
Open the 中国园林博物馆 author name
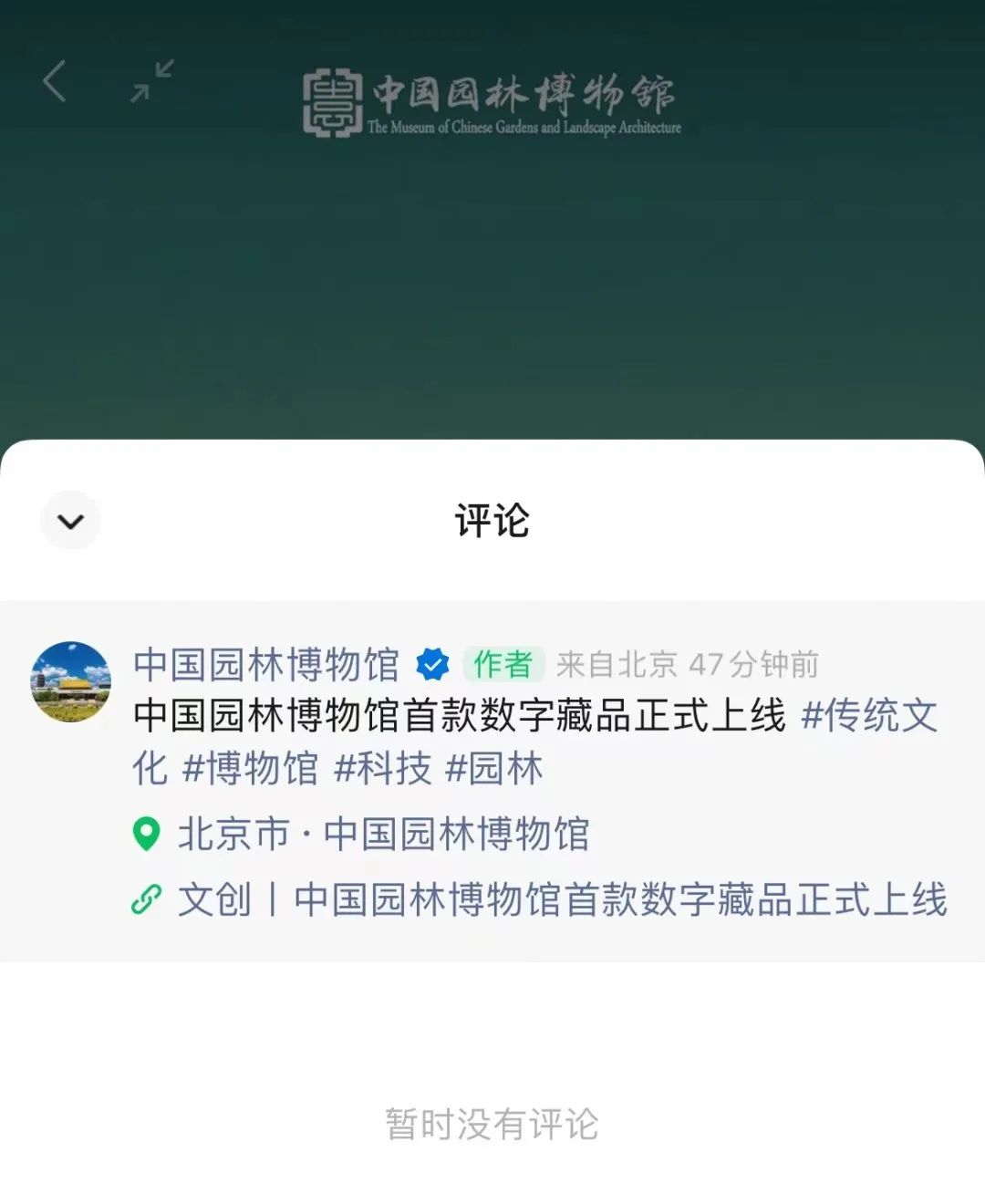[x=265, y=665]
